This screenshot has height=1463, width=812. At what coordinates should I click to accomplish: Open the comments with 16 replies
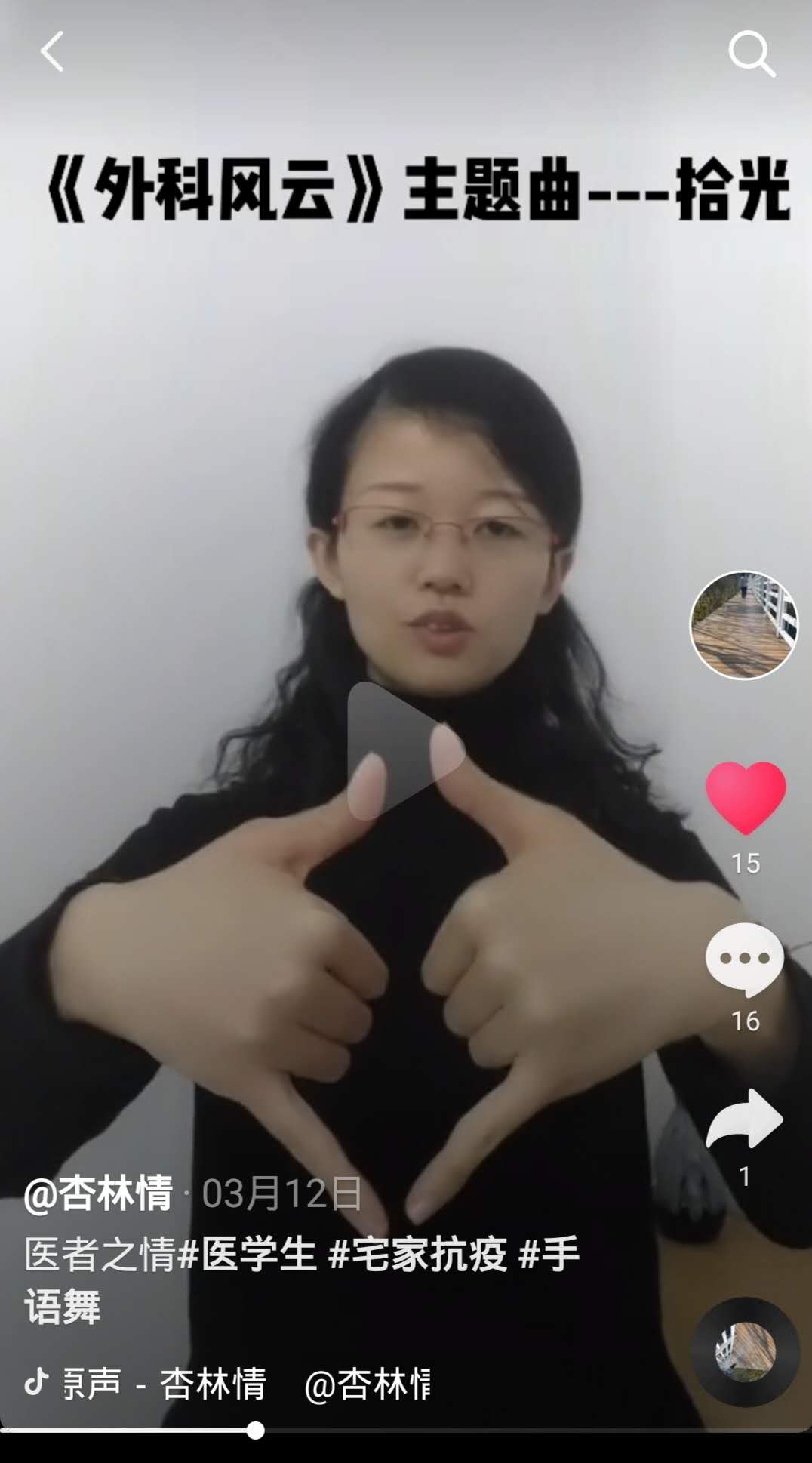click(745, 959)
